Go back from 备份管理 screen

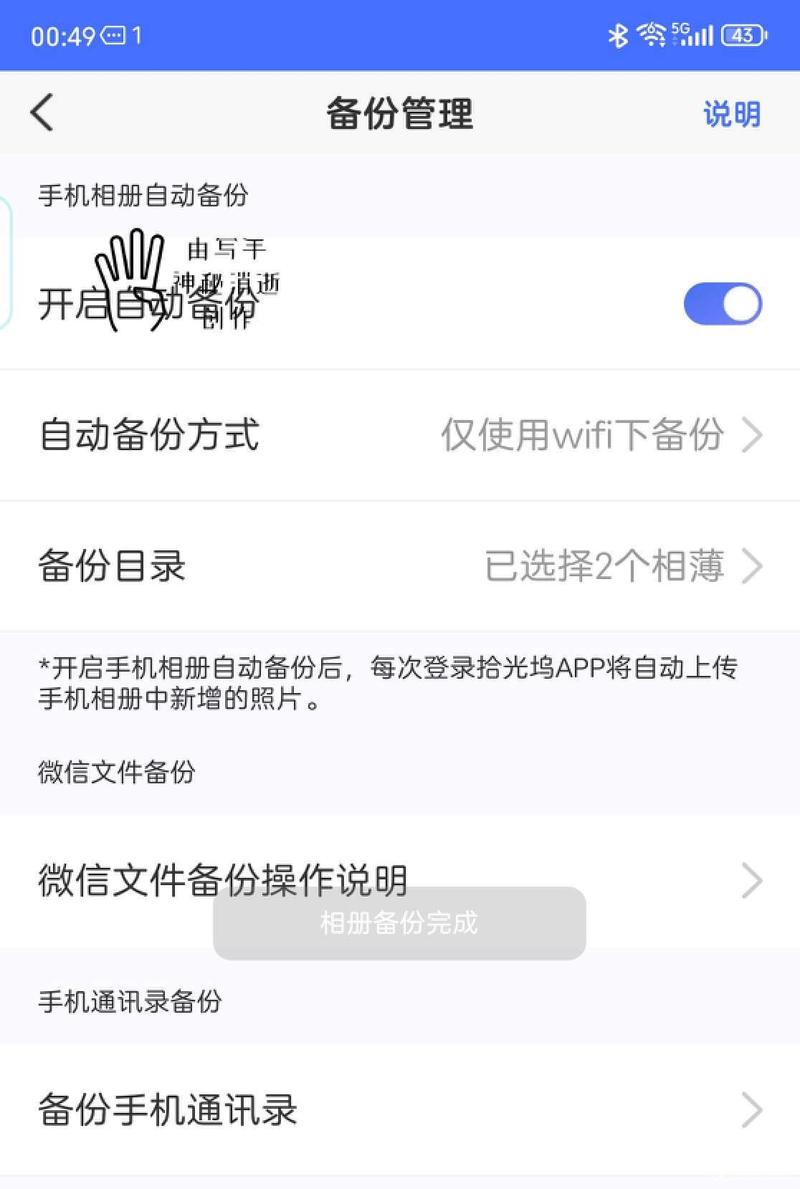point(42,113)
